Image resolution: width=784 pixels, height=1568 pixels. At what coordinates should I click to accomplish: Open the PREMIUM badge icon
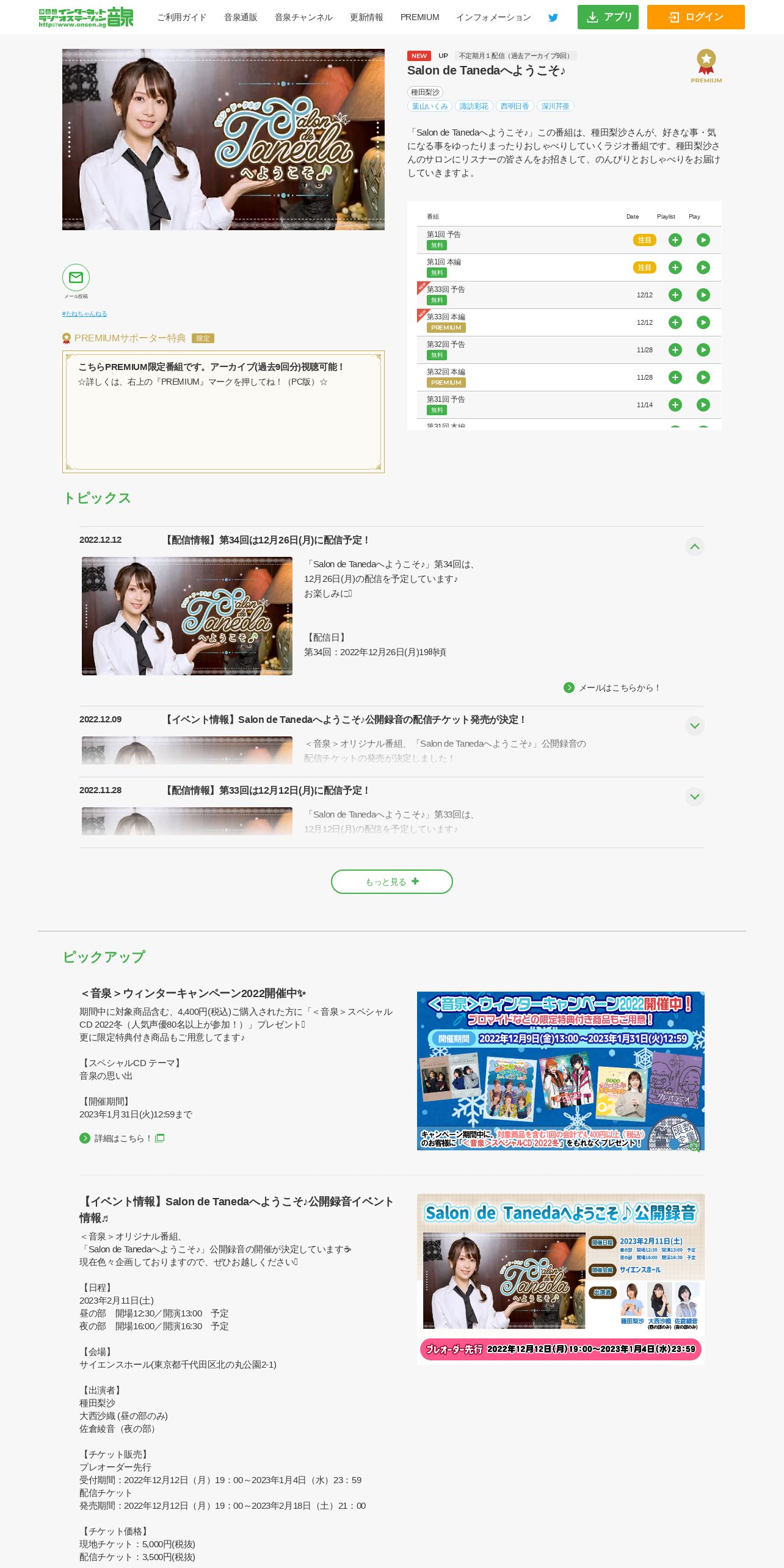click(706, 66)
